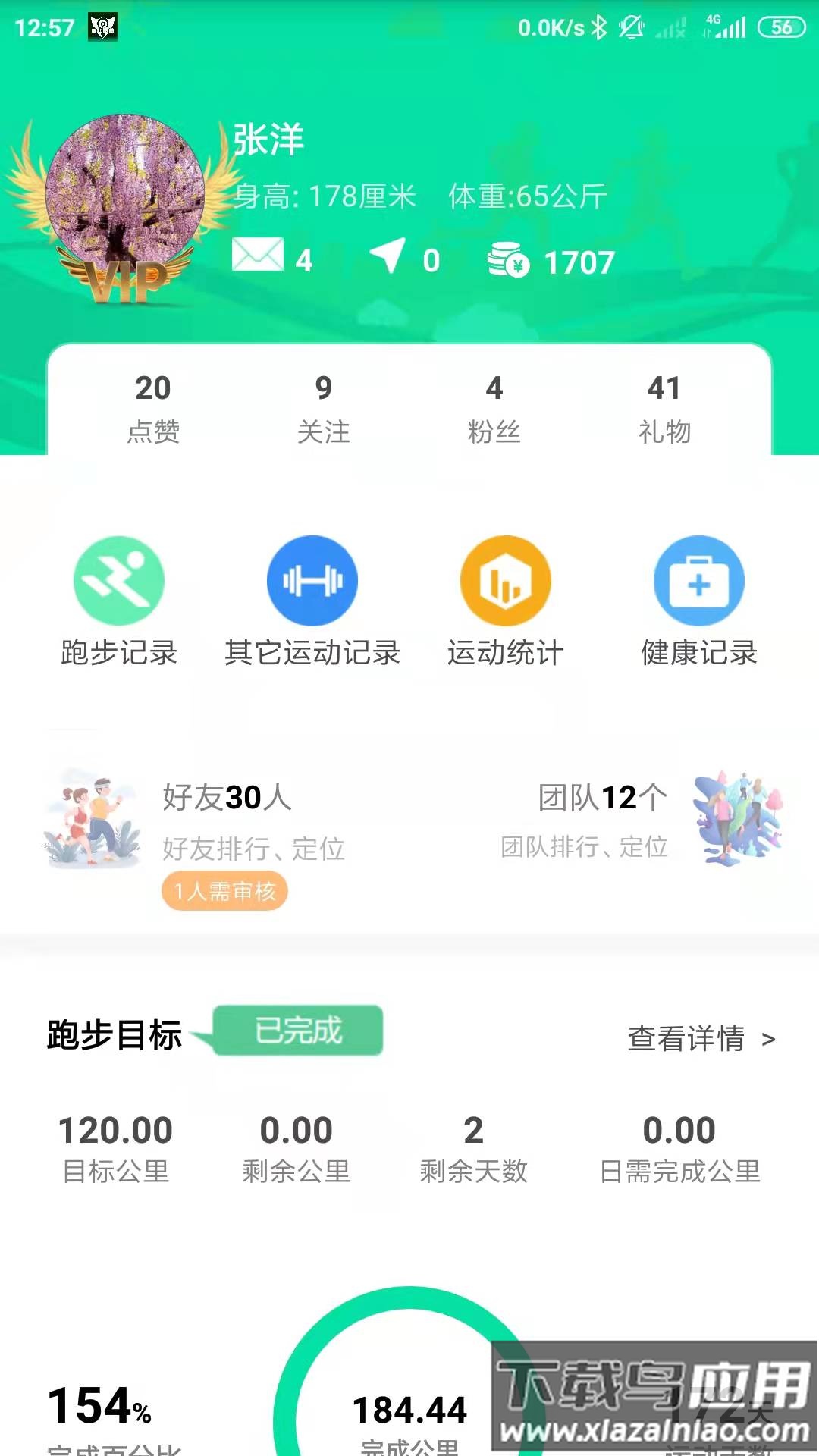The image size is (819, 1456).
Task: Open the 礼物 gifts count 41
Action: [x=666, y=406]
